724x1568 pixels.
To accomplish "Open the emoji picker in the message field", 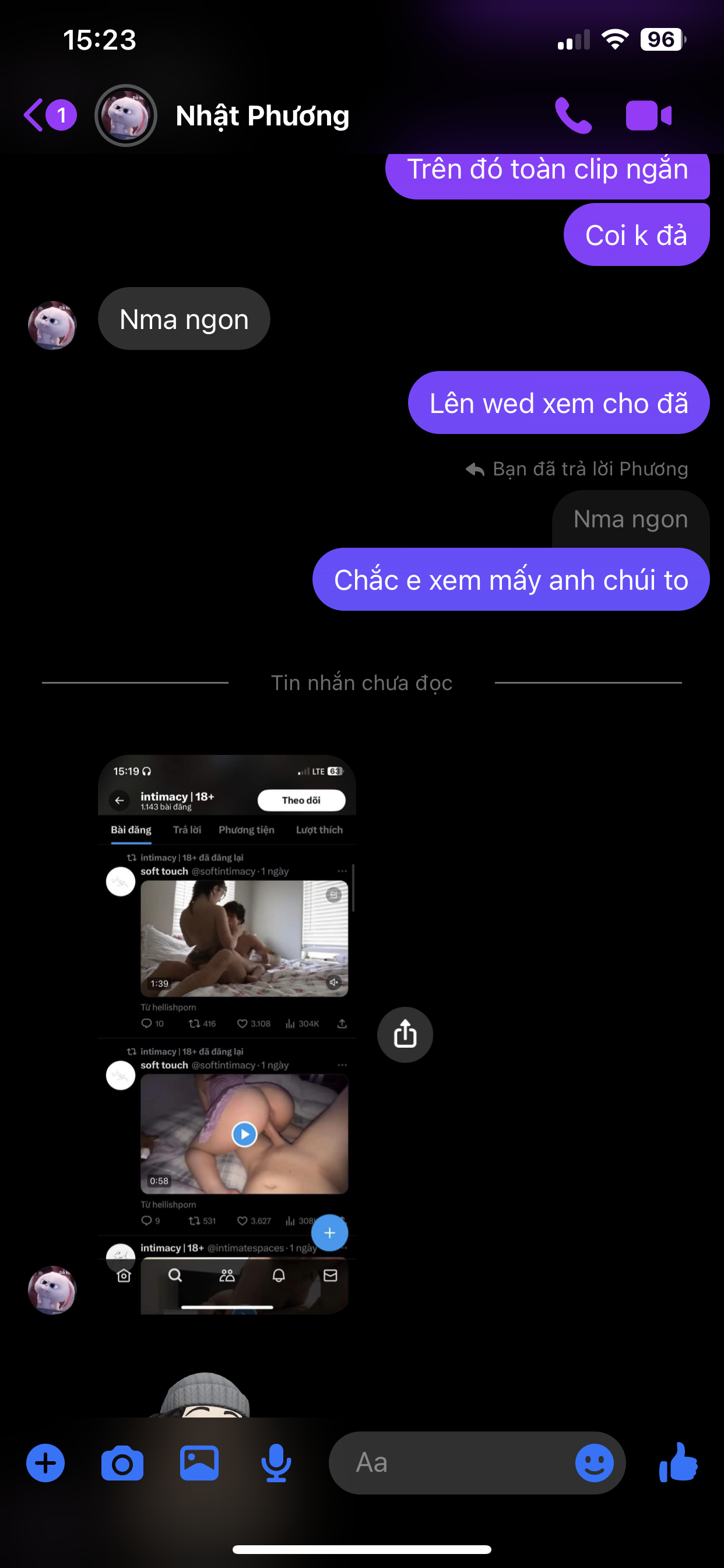I will (594, 1462).
